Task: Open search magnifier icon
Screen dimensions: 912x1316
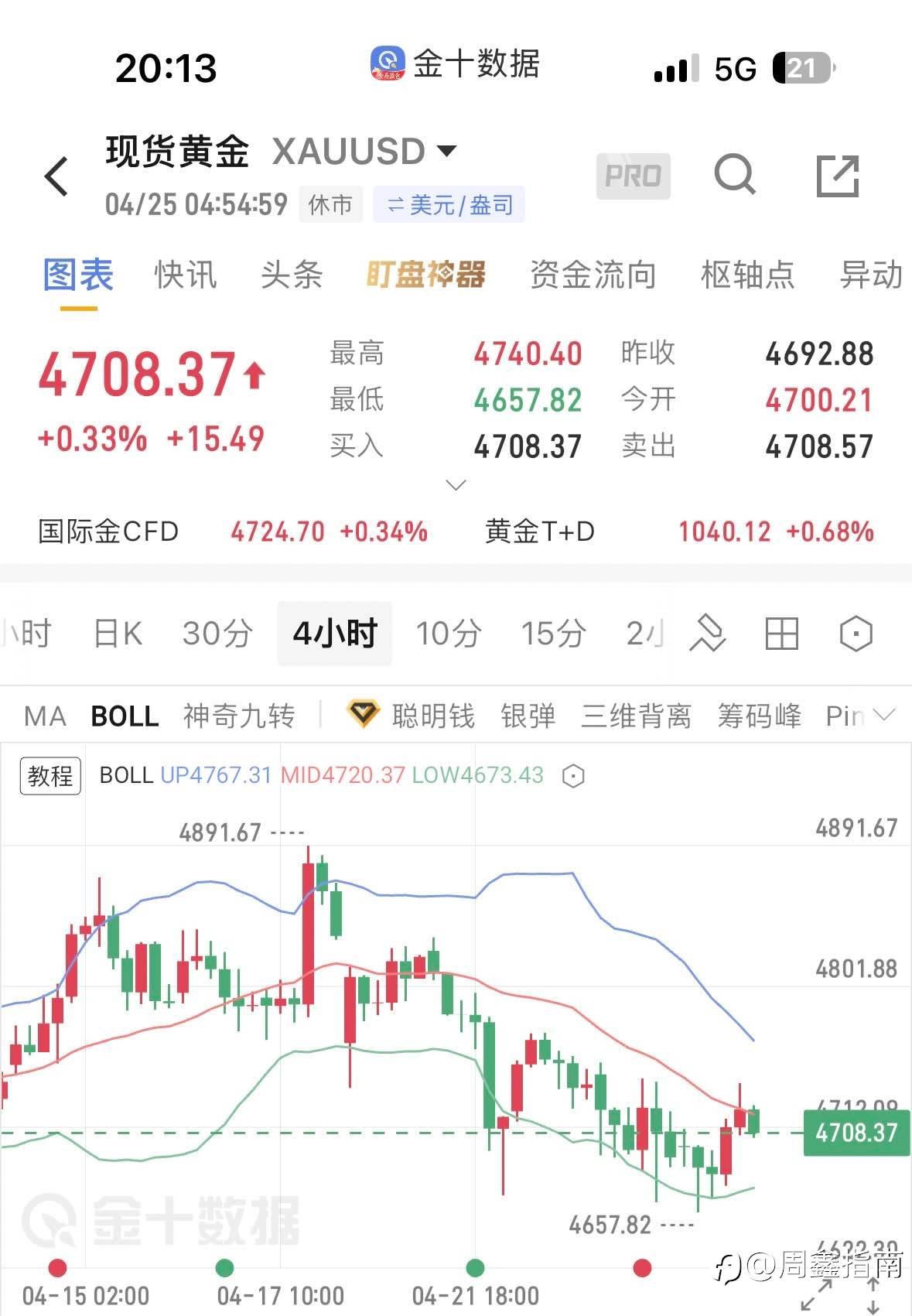Action: point(735,175)
